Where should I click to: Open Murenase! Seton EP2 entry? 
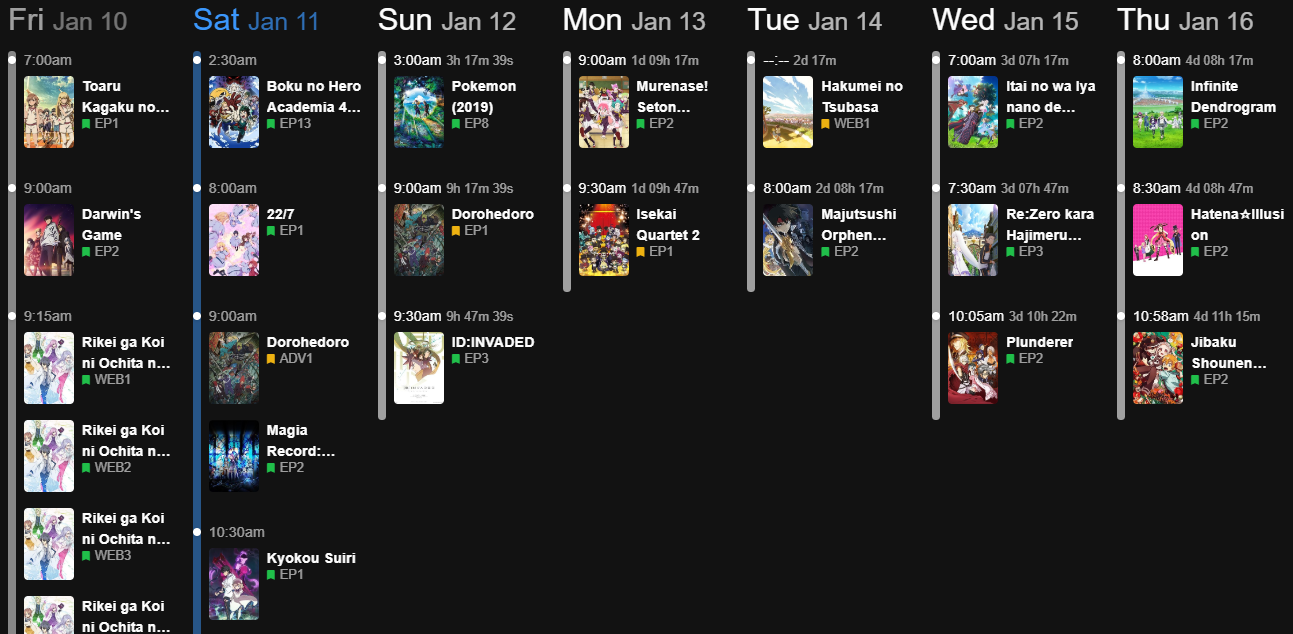coord(653,112)
